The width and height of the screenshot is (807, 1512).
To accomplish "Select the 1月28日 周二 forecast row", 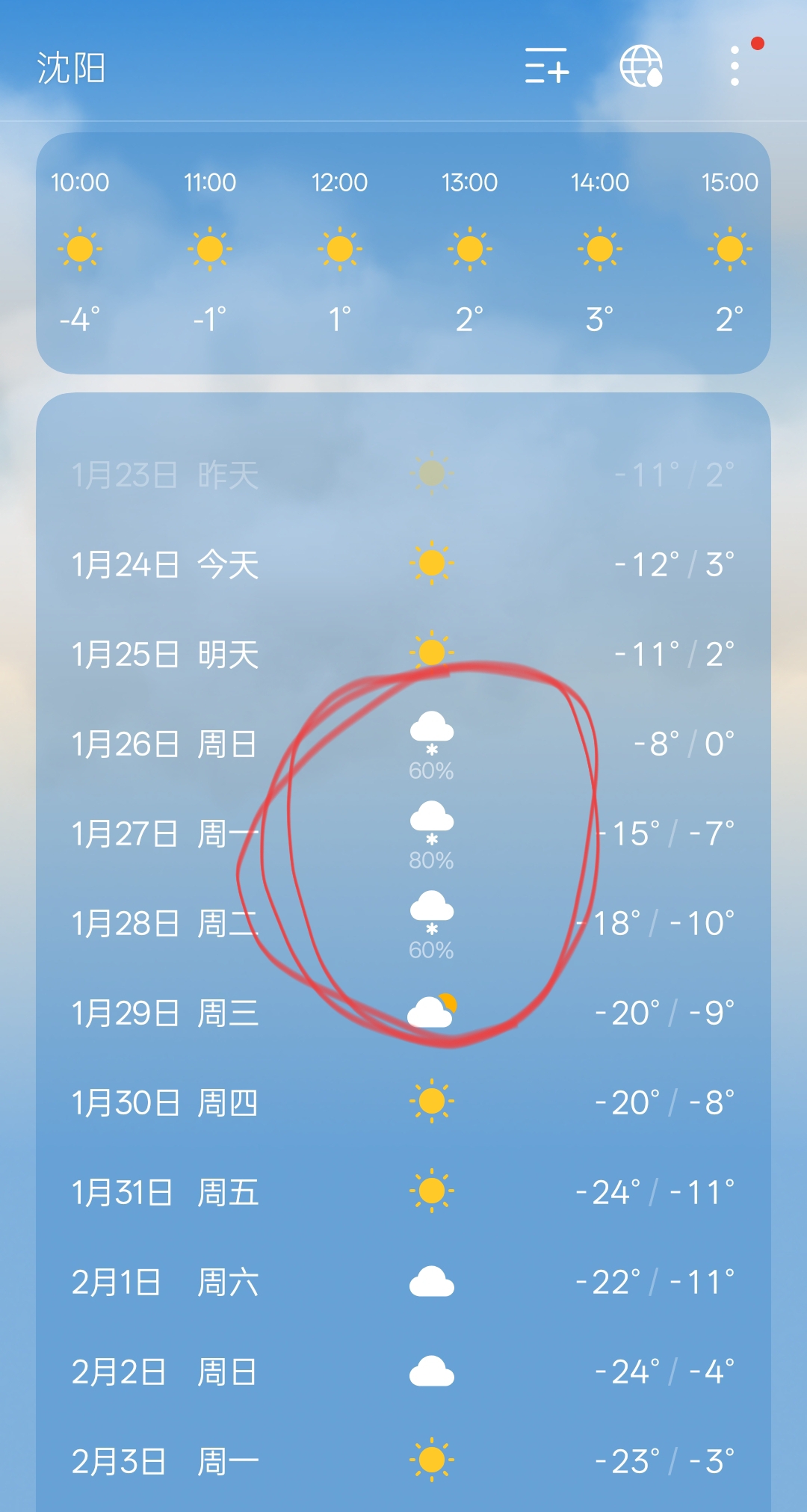I will click(x=403, y=924).
